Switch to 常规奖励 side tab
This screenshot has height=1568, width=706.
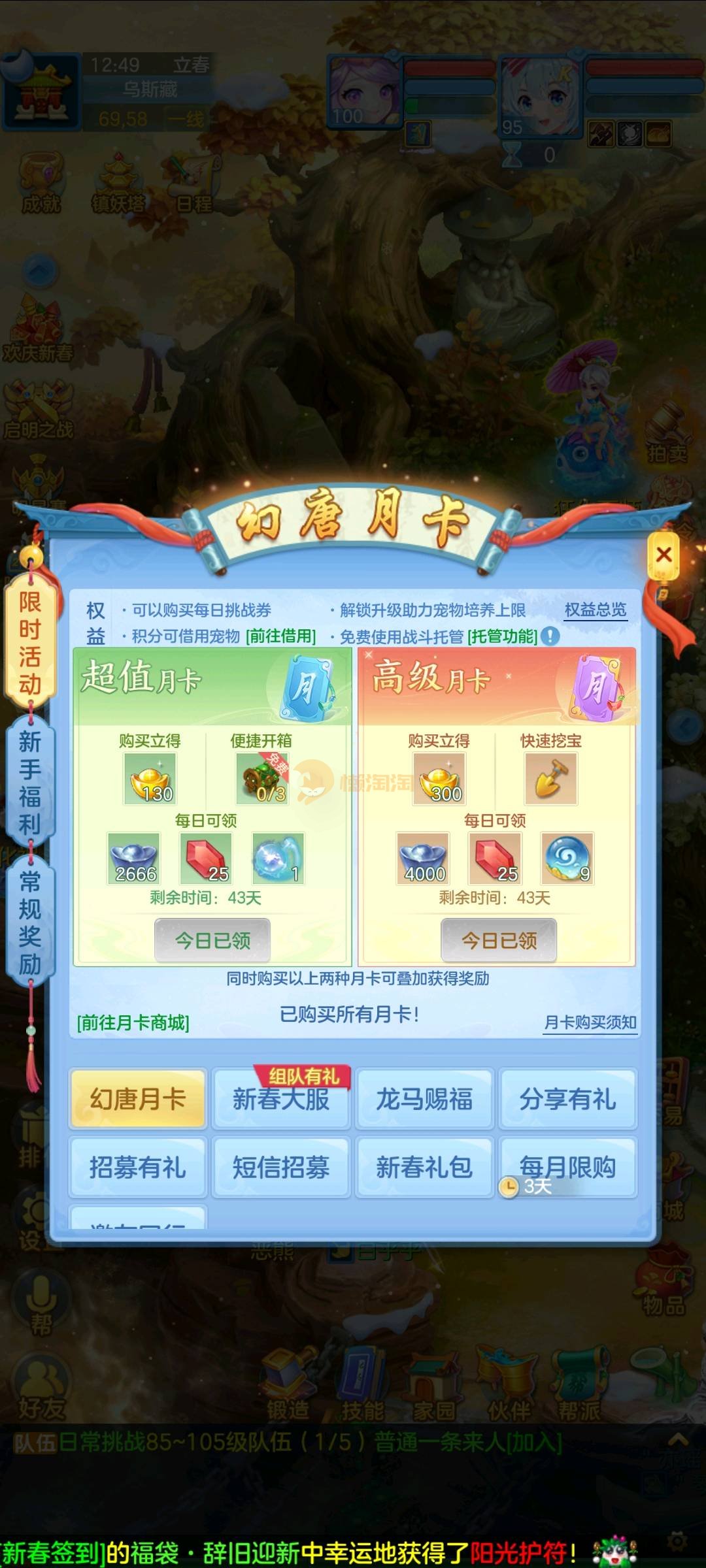(30, 923)
